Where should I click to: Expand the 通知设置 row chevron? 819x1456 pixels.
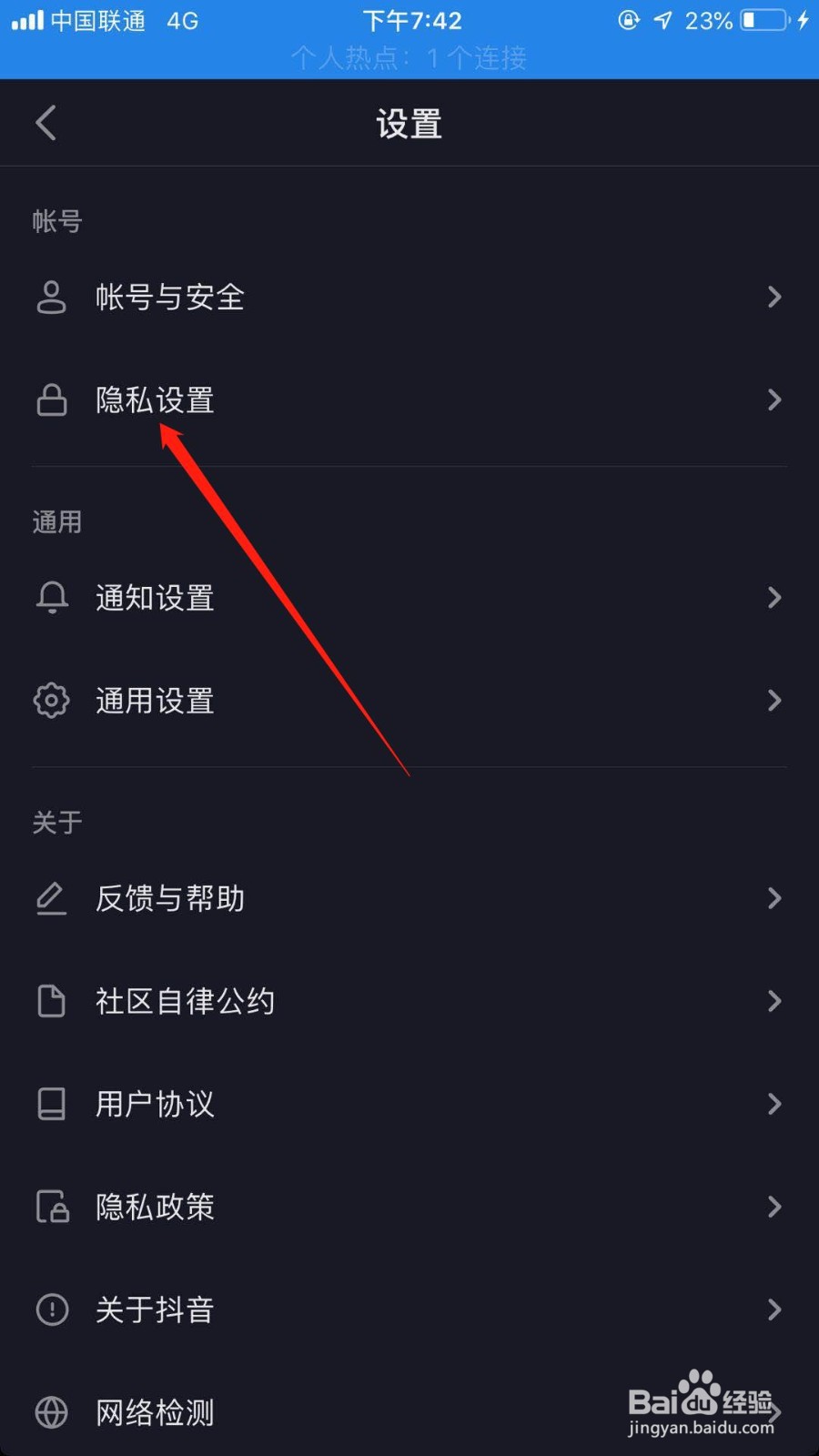coord(774,598)
